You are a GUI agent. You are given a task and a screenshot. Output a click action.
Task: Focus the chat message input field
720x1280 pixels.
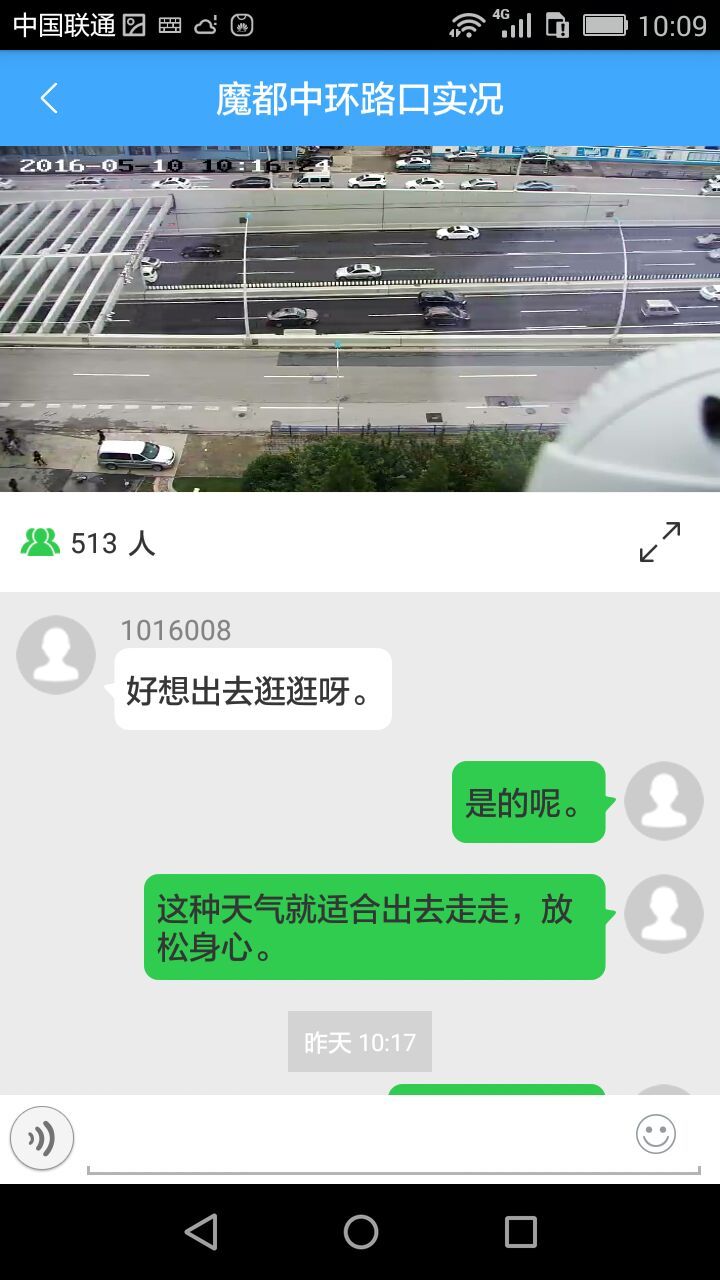click(355, 1138)
